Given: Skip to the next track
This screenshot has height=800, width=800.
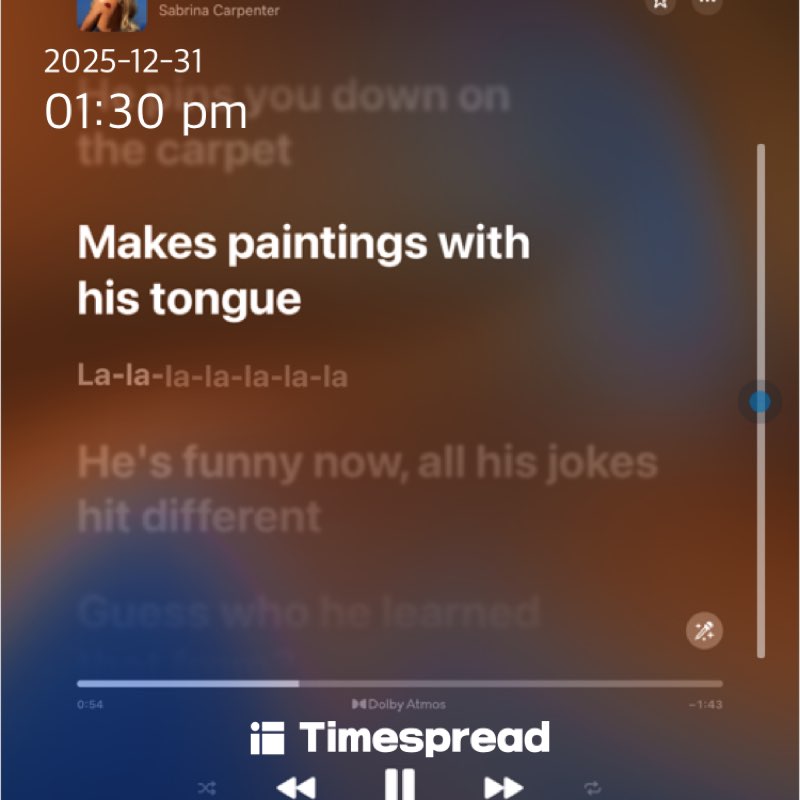Looking at the screenshot, I should 503,787.
